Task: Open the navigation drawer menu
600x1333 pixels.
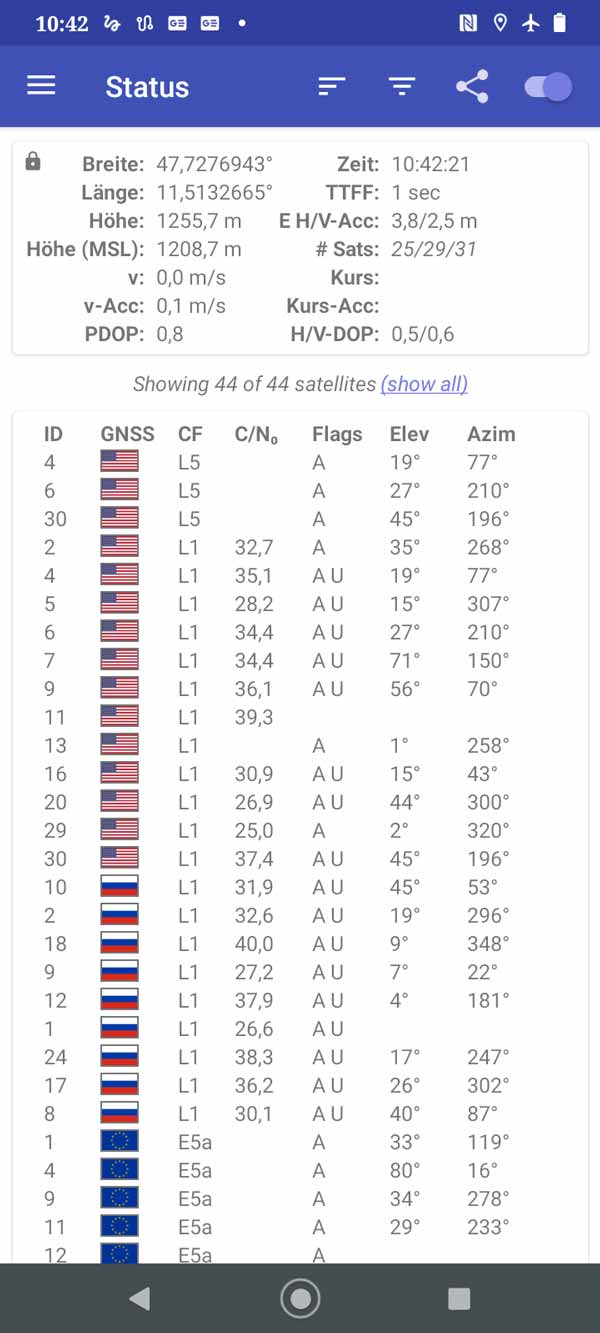Action: click(41, 86)
